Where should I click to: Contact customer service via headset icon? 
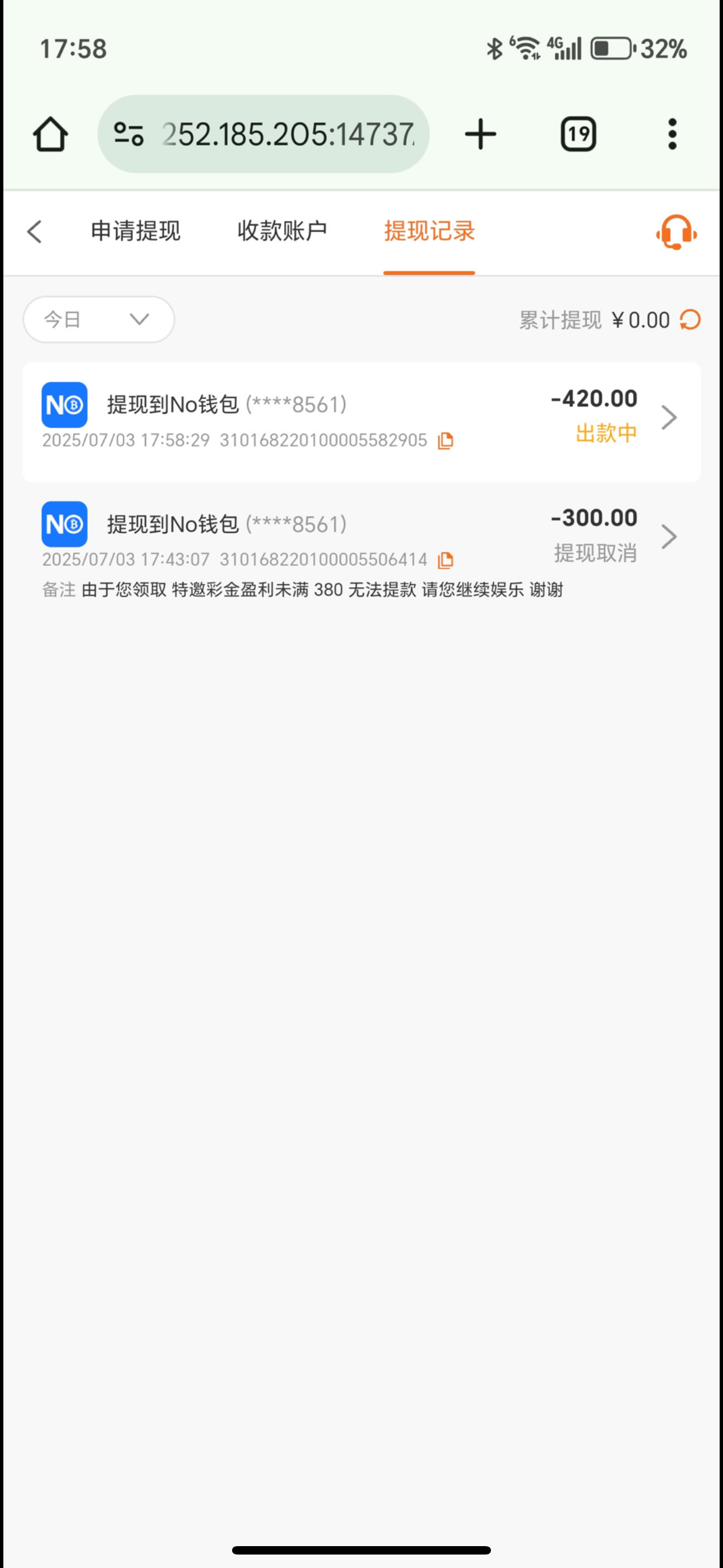click(675, 232)
